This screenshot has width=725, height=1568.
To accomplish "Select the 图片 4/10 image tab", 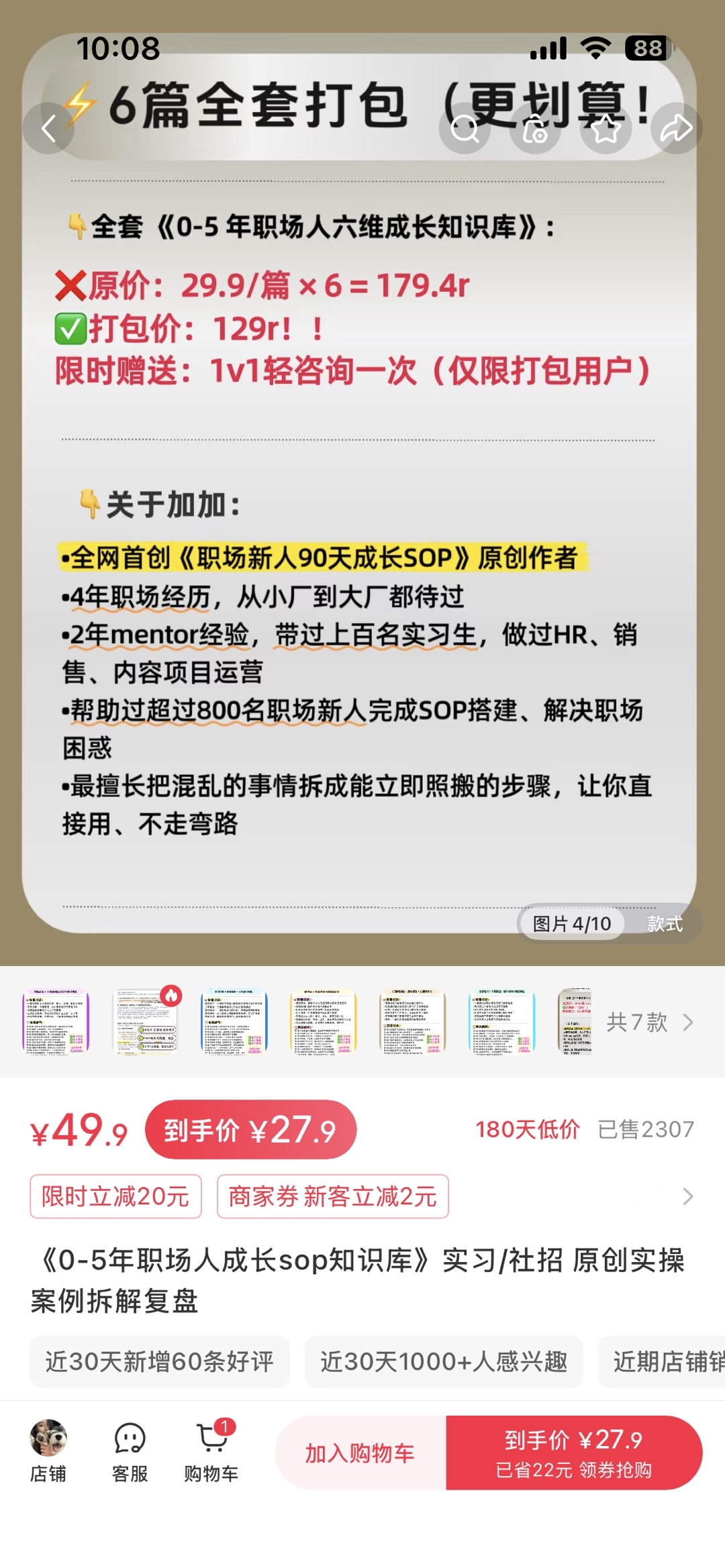I will (x=572, y=924).
